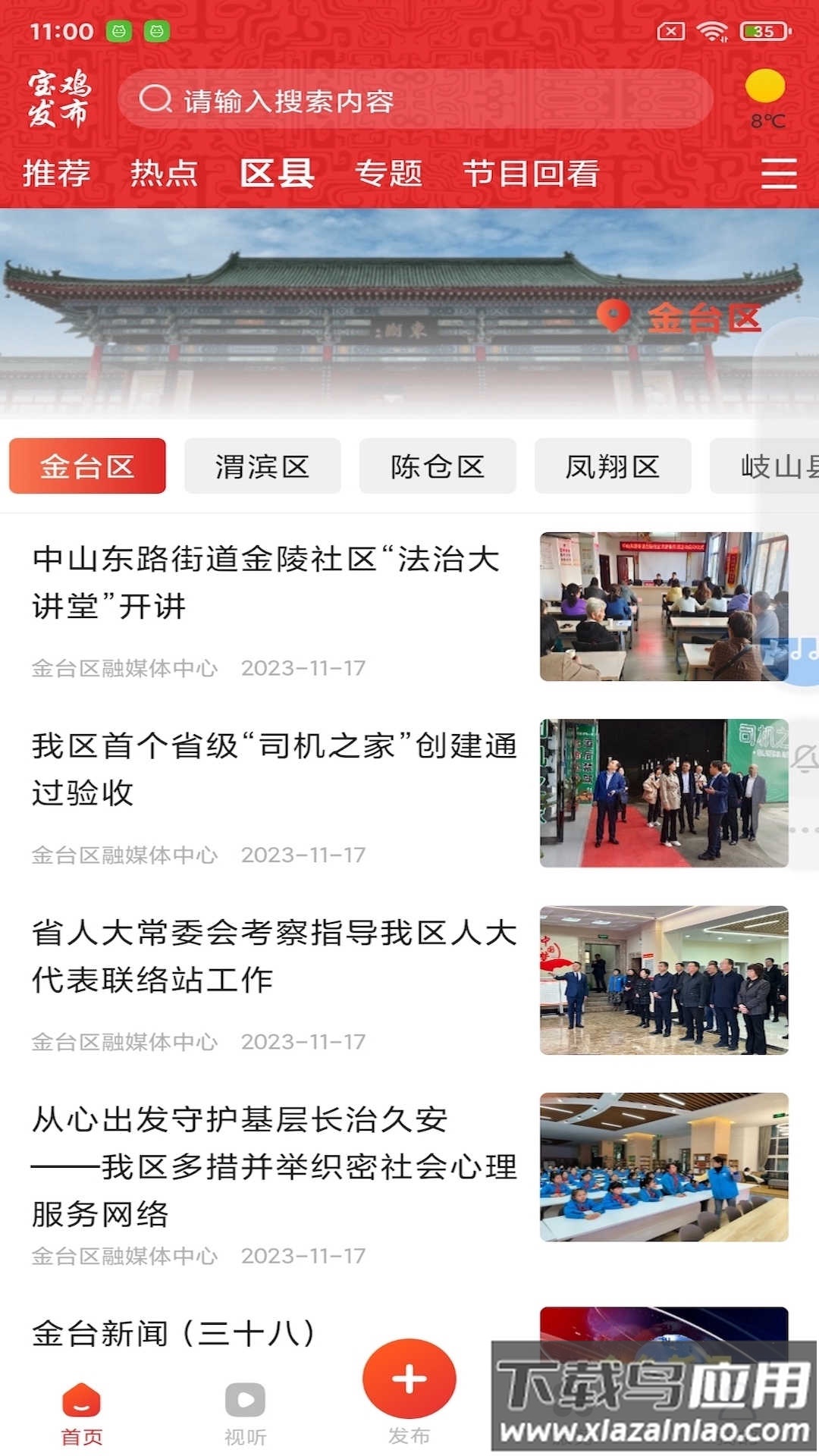
Task: Select the 渭滨区 district chip
Action: click(x=262, y=466)
